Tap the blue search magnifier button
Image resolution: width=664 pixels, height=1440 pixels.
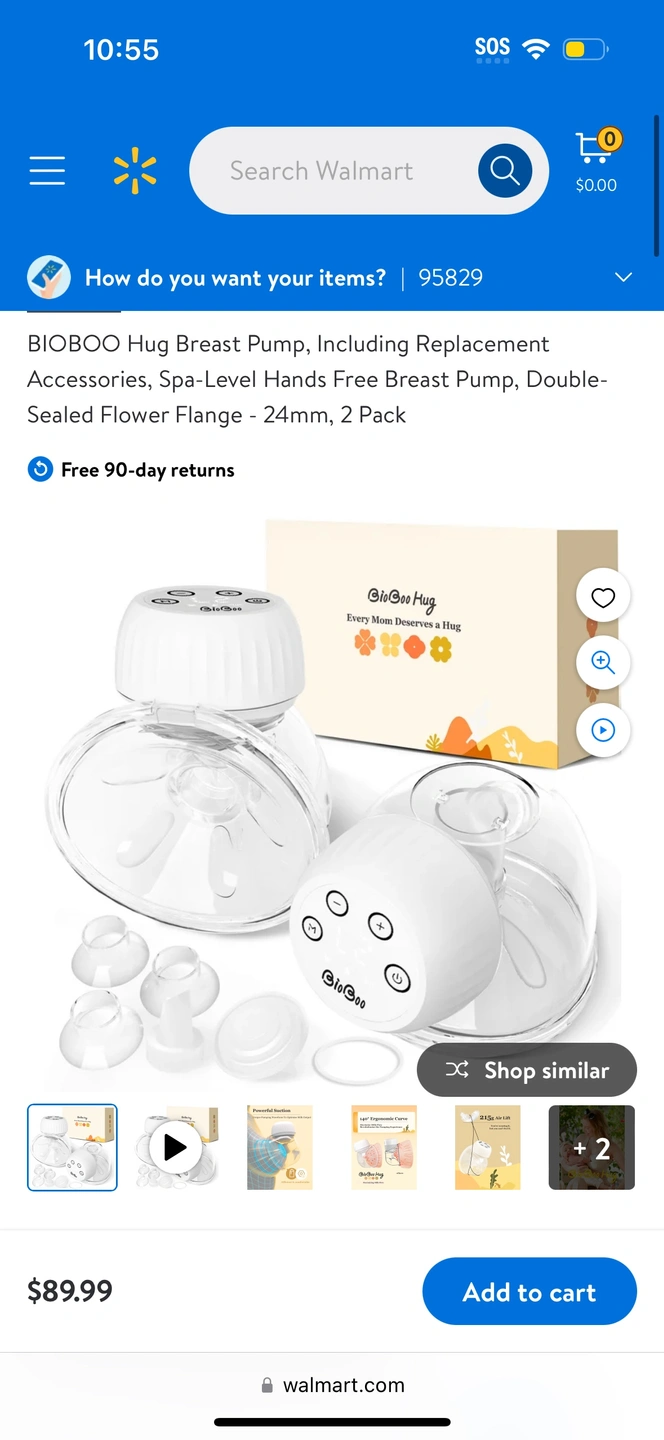(x=504, y=171)
